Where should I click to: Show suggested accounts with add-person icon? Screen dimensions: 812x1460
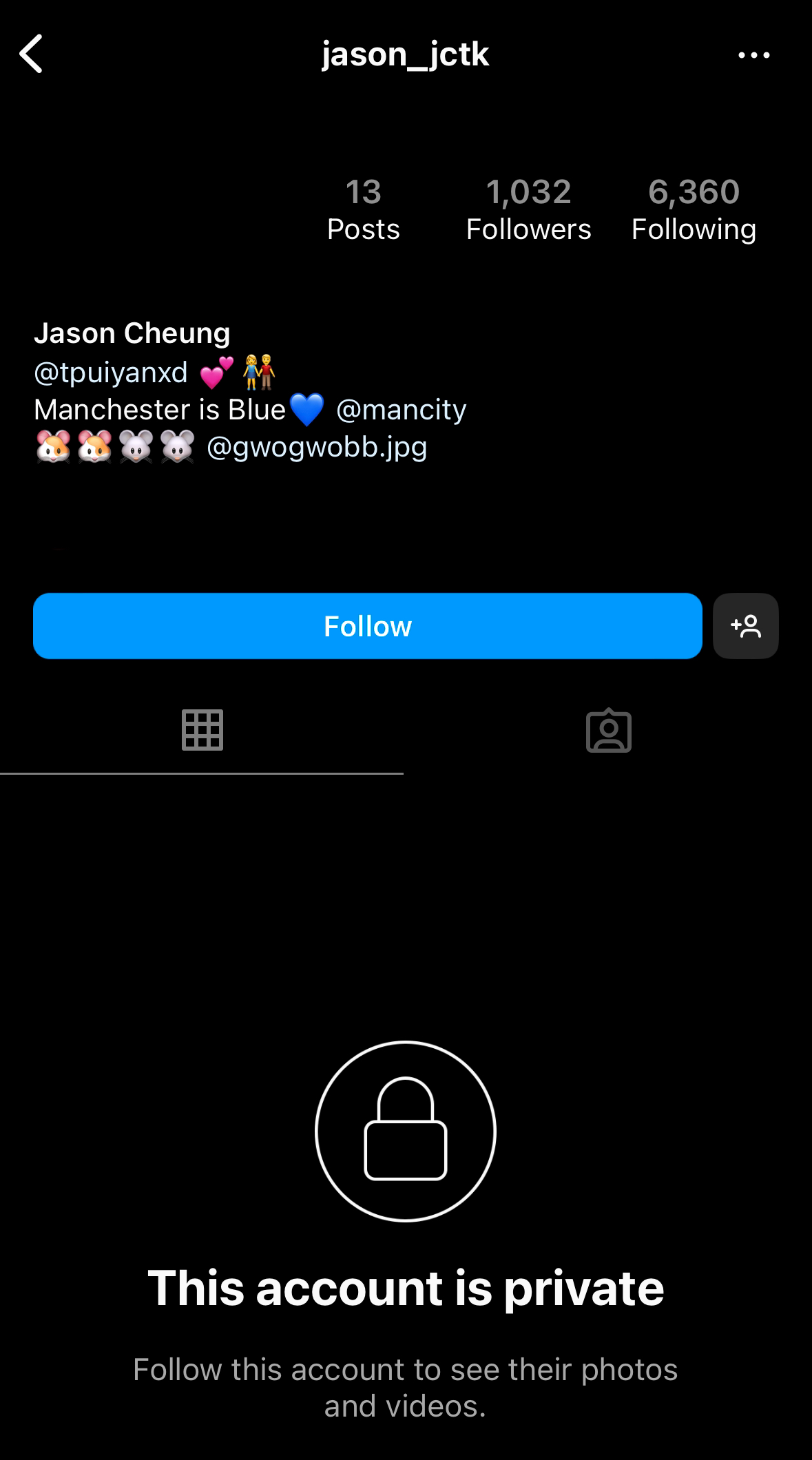point(746,626)
